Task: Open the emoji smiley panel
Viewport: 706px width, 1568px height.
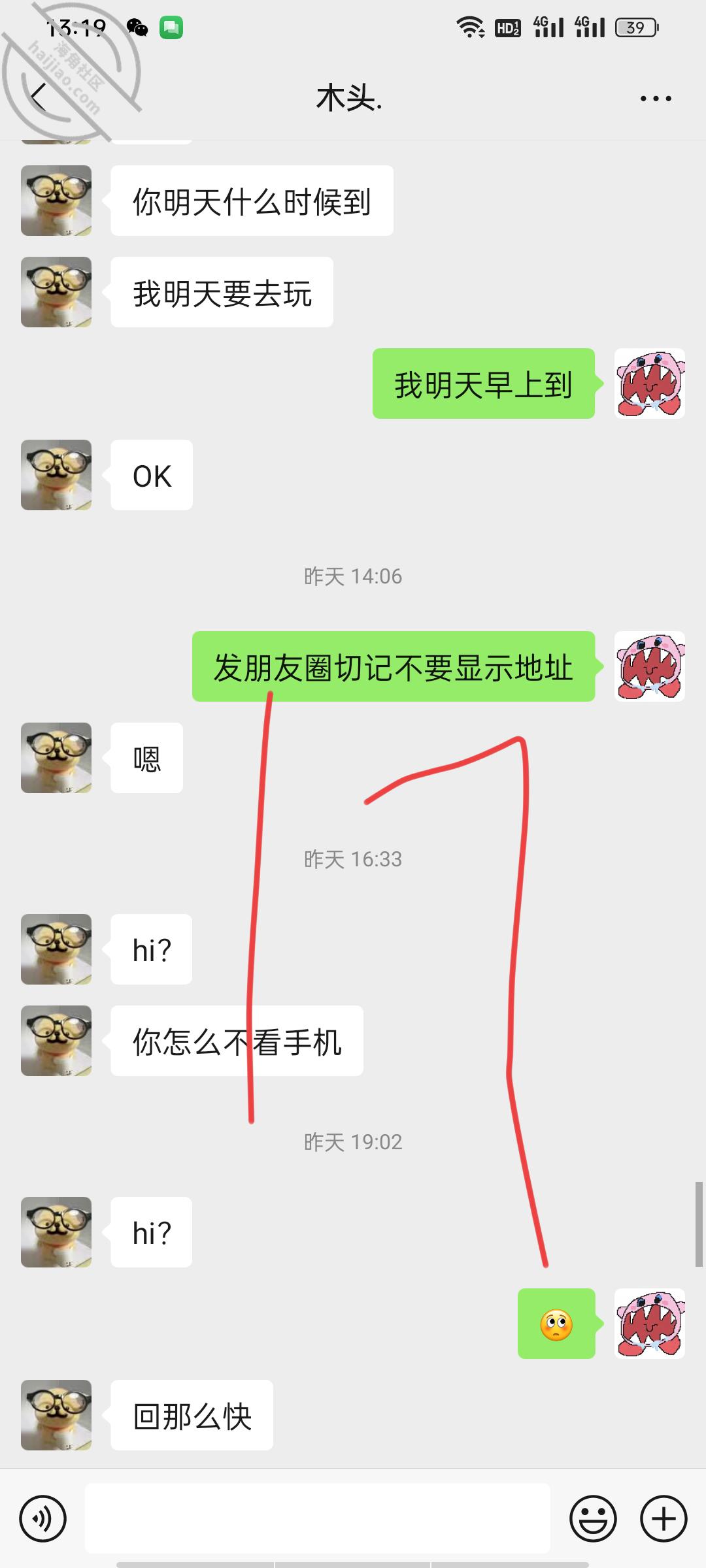Action: pyautogui.click(x=594, y=1518)
